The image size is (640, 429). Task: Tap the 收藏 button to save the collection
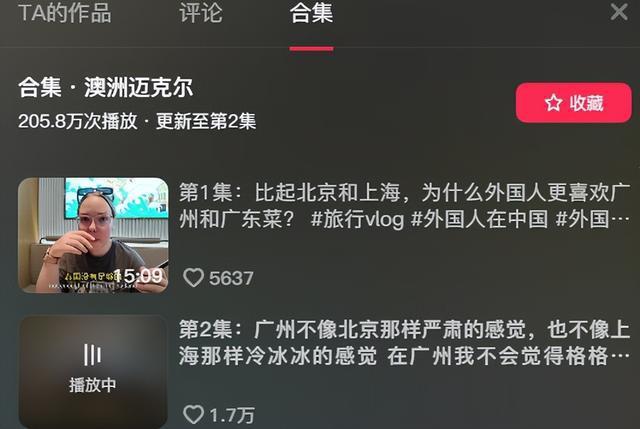click(573, 103)
